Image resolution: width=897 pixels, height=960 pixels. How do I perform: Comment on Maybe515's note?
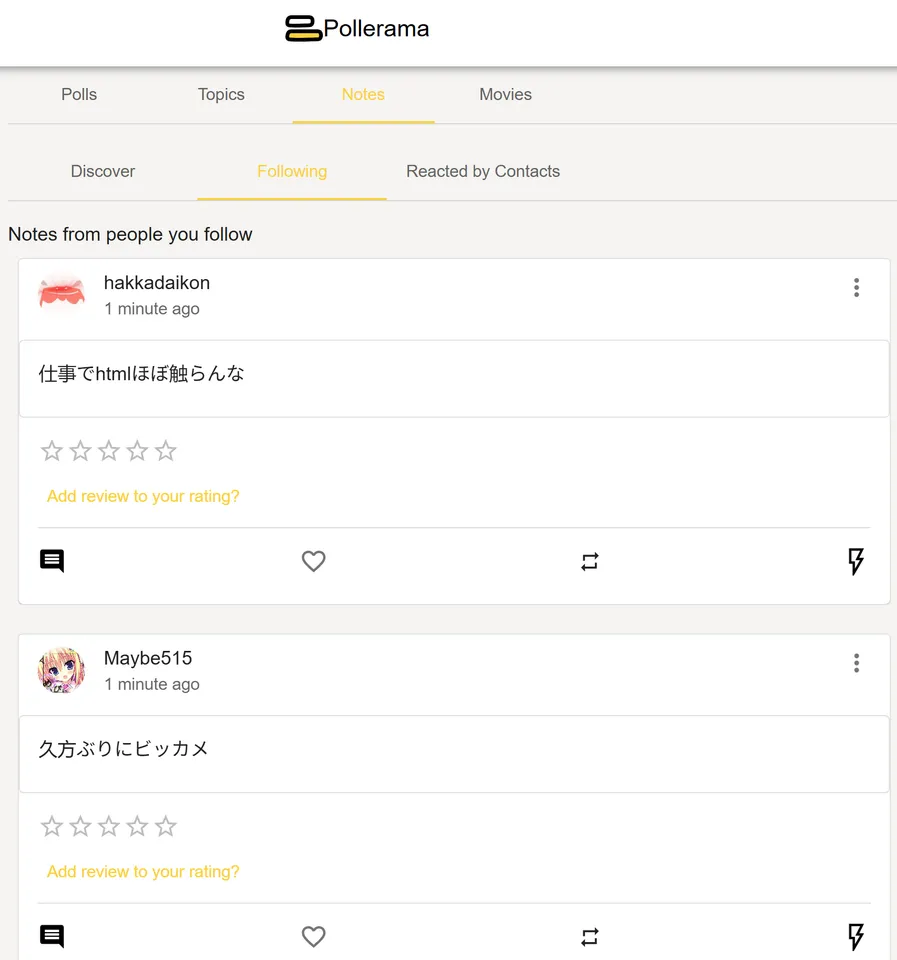[52, 936]
